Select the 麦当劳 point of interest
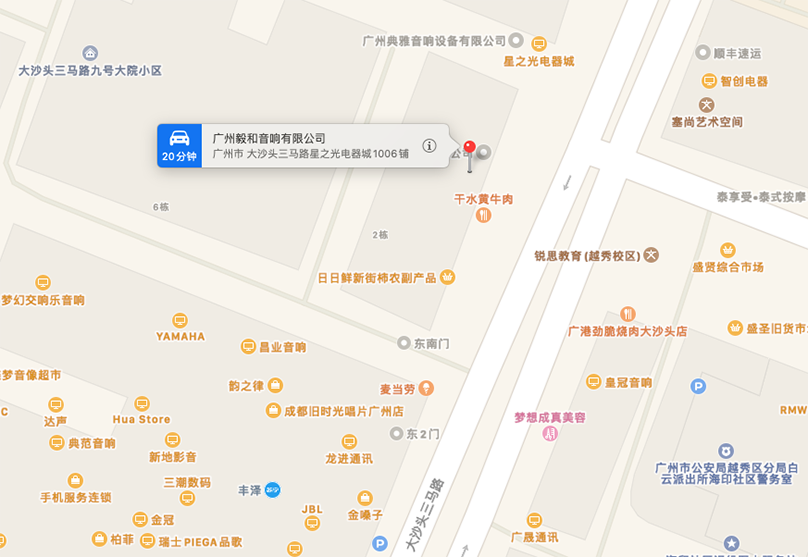The width and height of the screenshot is (808, 557). (x=426, y=388)
